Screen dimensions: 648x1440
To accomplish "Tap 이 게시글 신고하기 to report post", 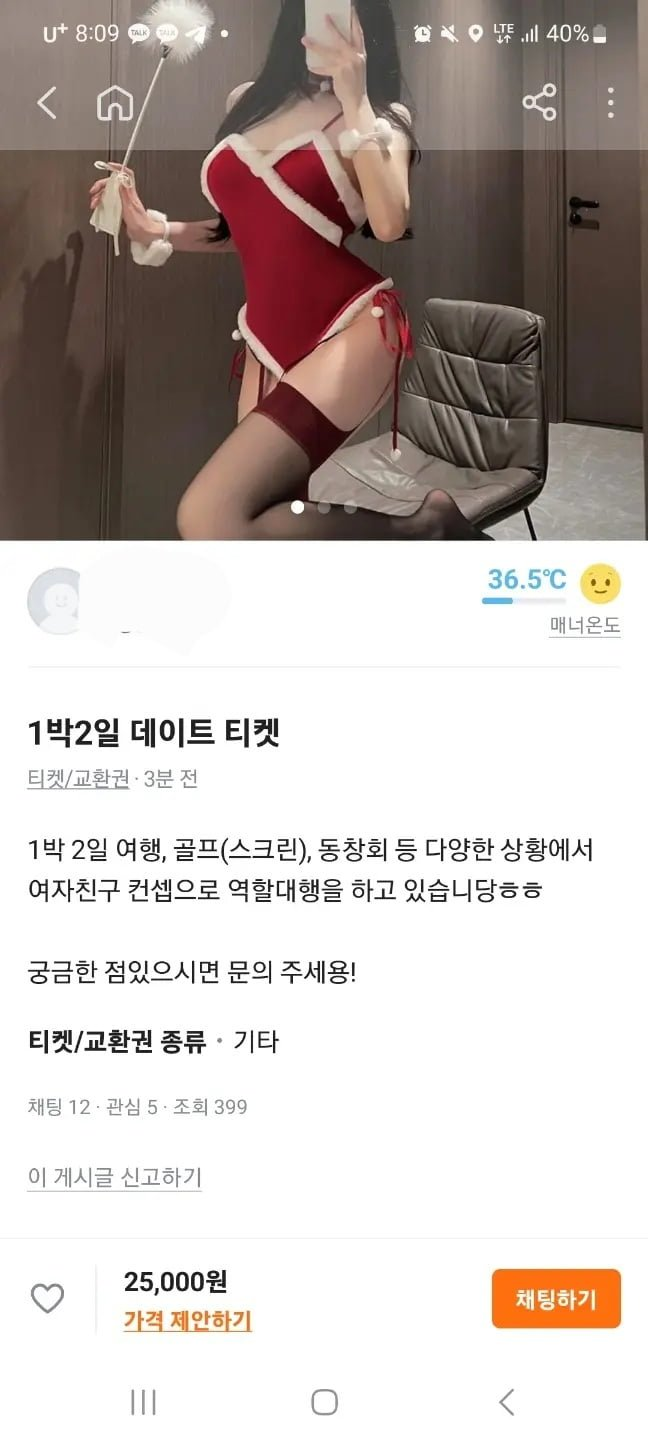I will [115, 1176].
